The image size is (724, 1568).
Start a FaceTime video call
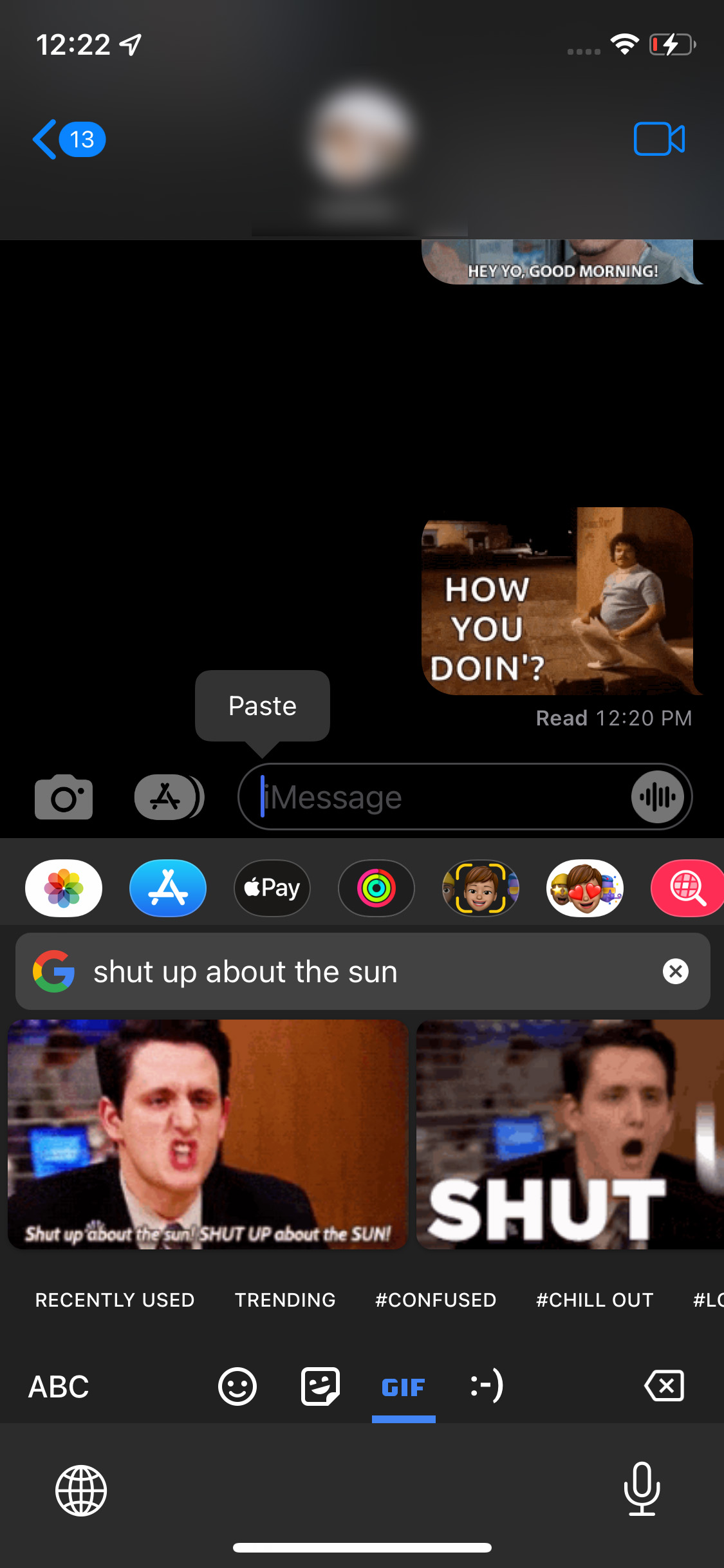tap(658, 139)
